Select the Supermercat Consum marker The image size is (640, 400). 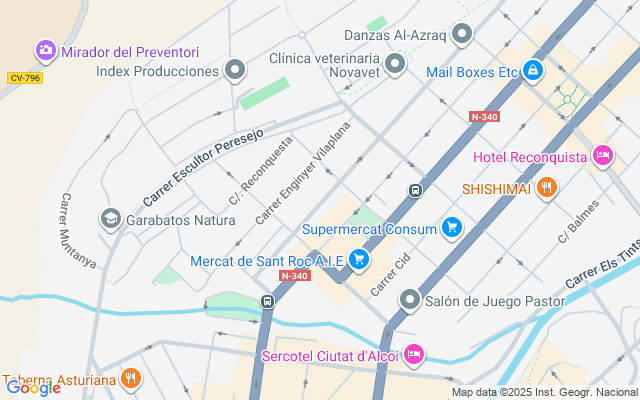[452, 228]
